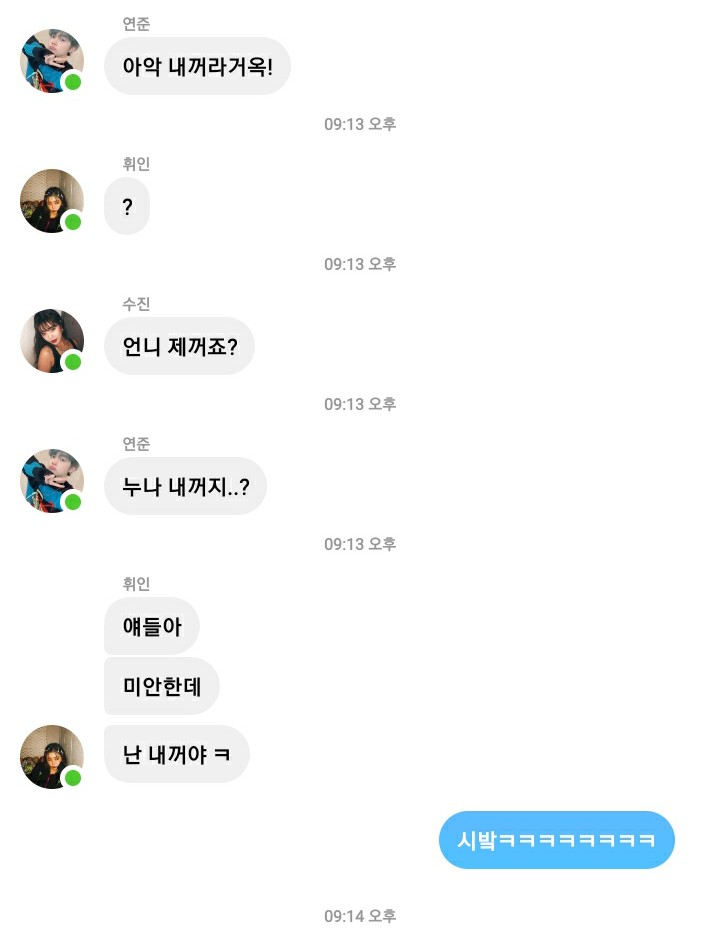Select 휘인's avatar beside "난 내꺼야 ㅋ"
Screen dimensions: 720x939
pos(52,757)
